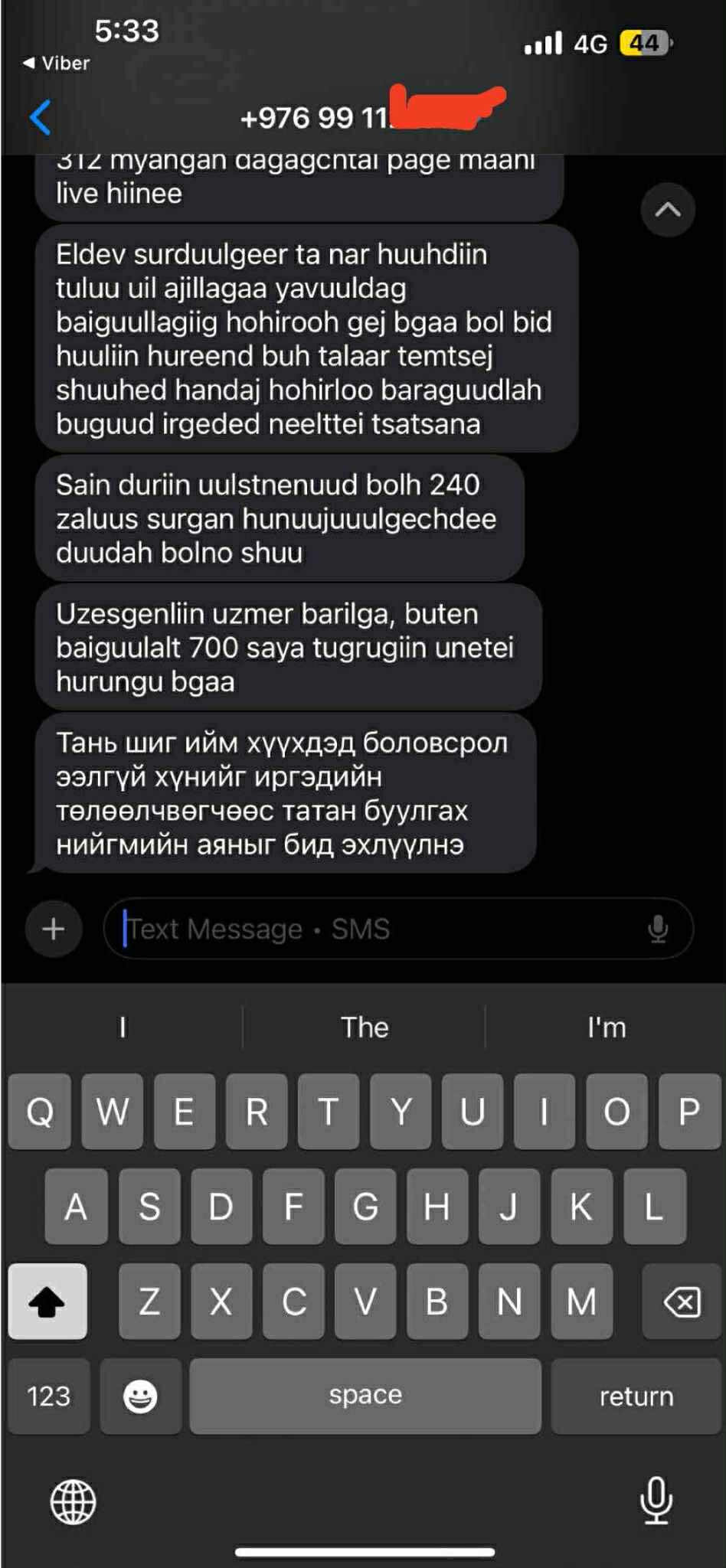Open the emoji keyboard
This screenshot has height=1568, width=726.
141,1396
